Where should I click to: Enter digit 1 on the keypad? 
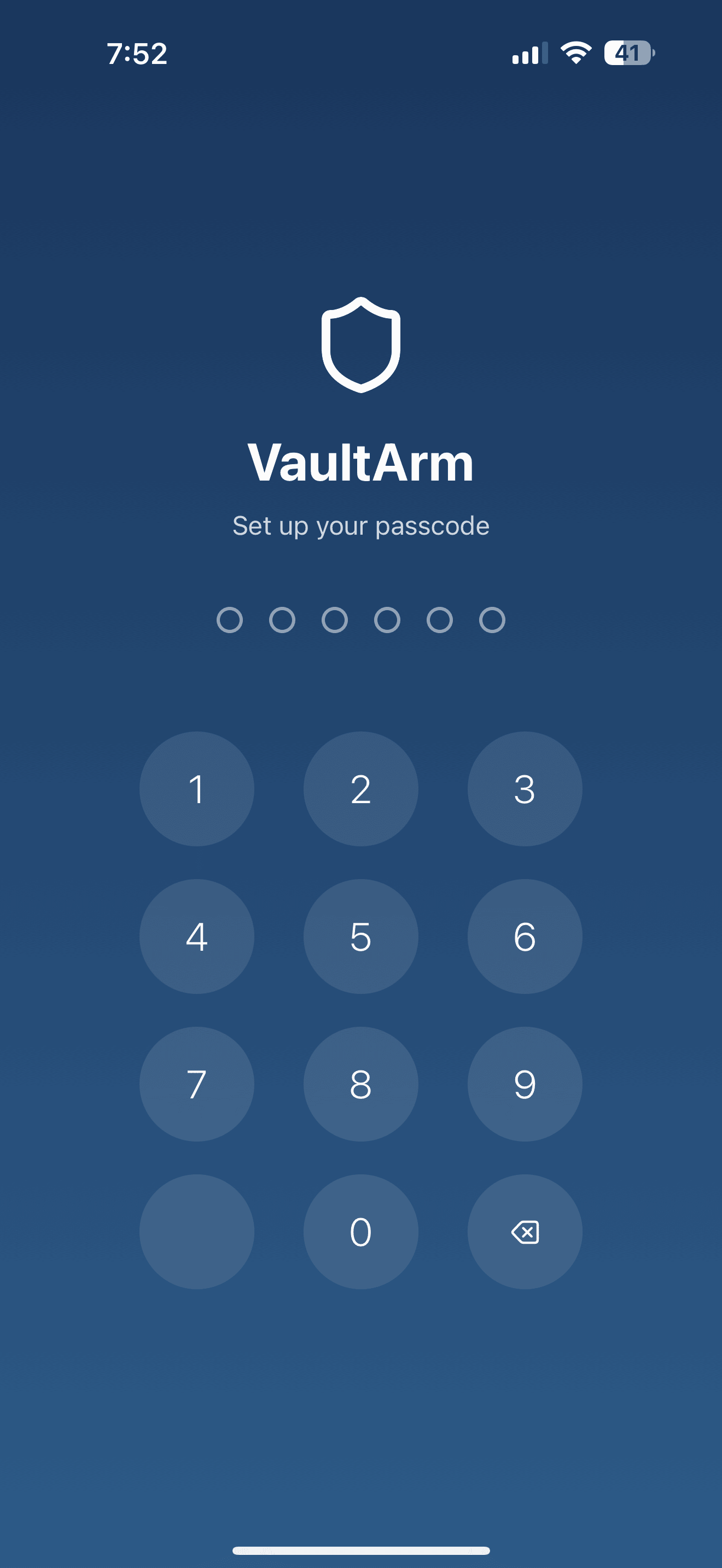pos(196,789)
